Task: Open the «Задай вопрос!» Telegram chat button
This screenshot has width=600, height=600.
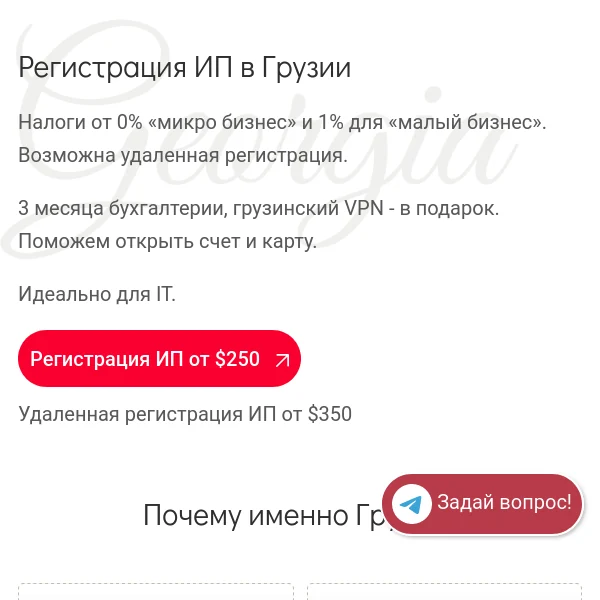Action: [482, 503]
